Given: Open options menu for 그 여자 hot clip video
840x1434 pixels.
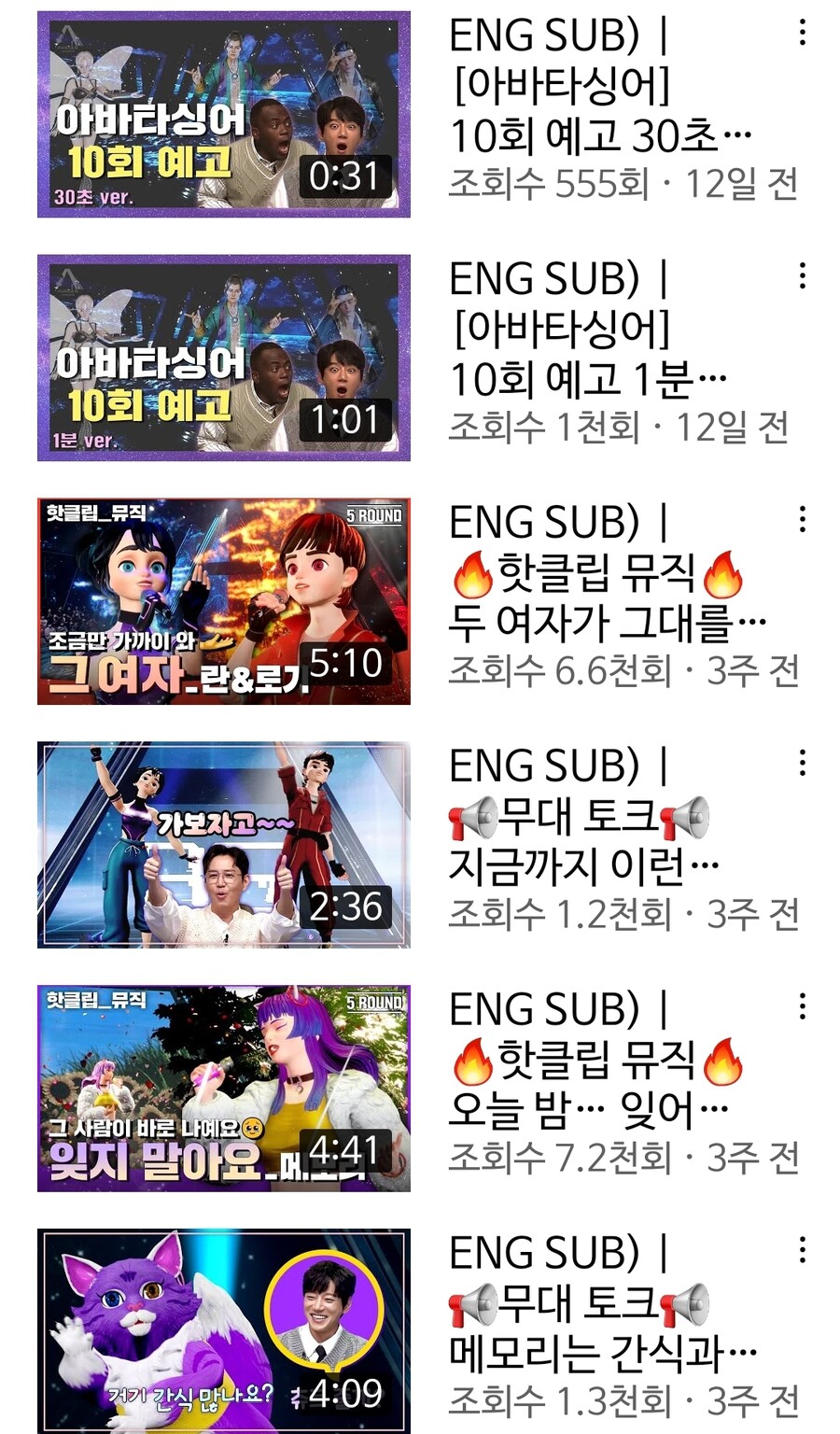Looking at the screenshot, I should 801,520.
